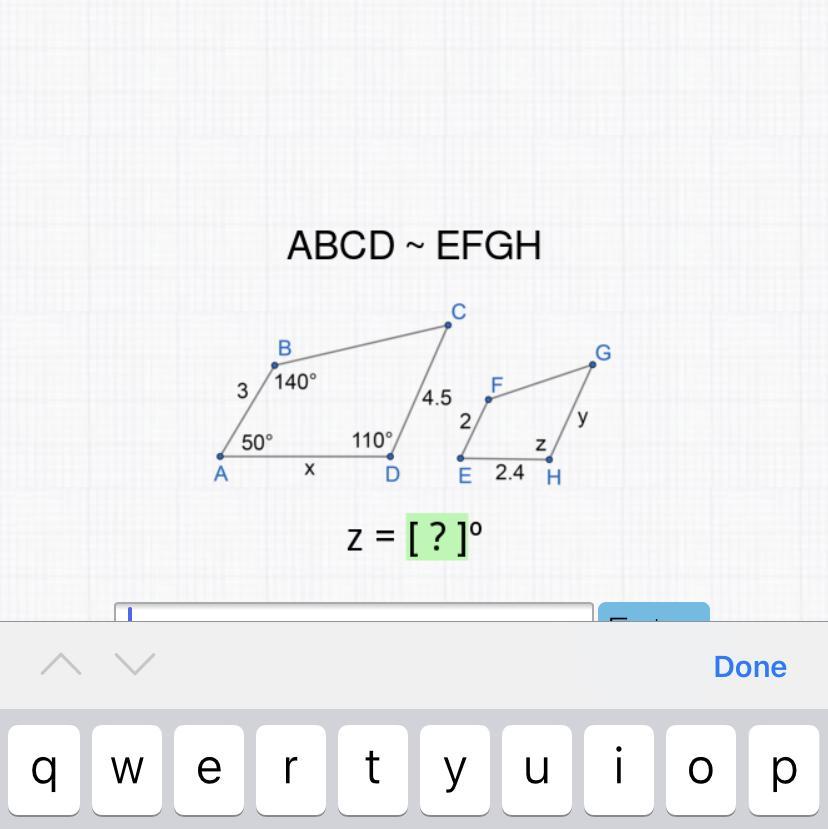
Task: Type the letter q key
Action: (x=44, y=769)
